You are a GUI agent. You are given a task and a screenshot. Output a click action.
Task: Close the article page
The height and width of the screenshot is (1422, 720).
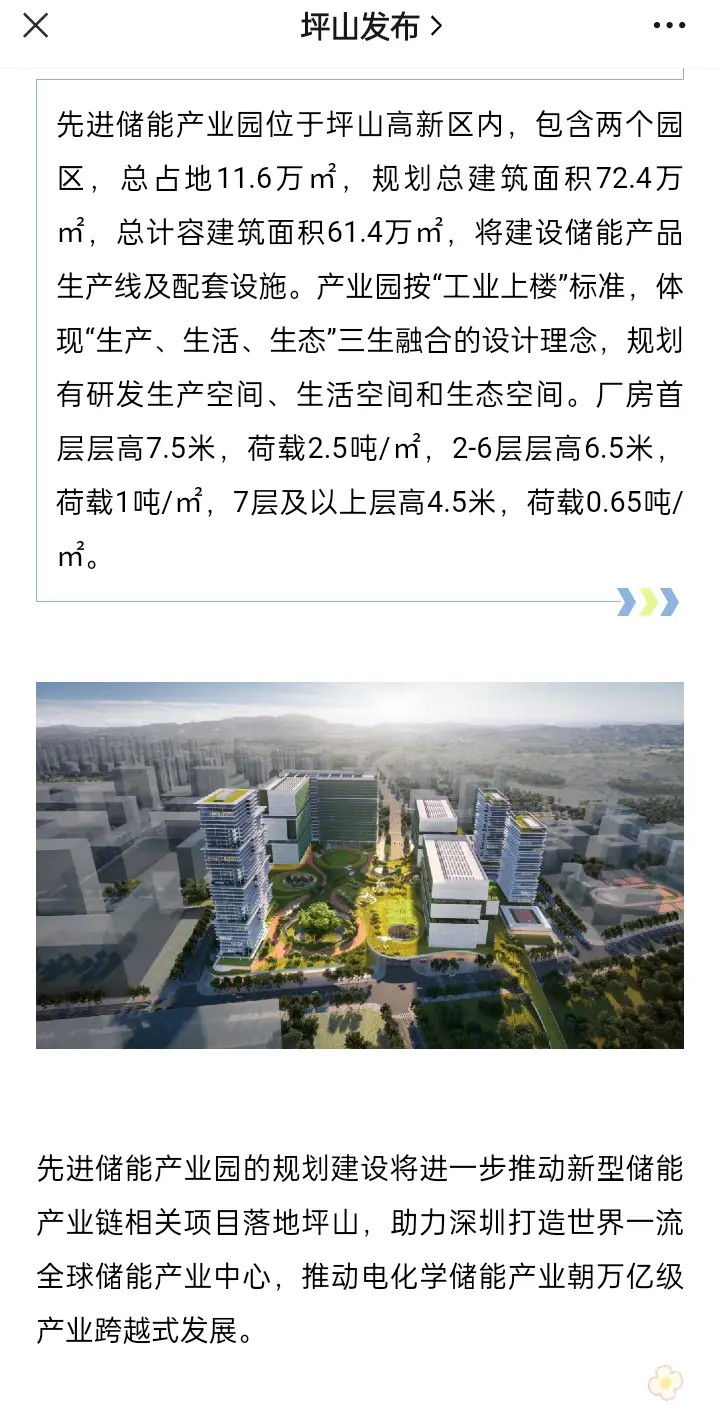pos(36,26)
